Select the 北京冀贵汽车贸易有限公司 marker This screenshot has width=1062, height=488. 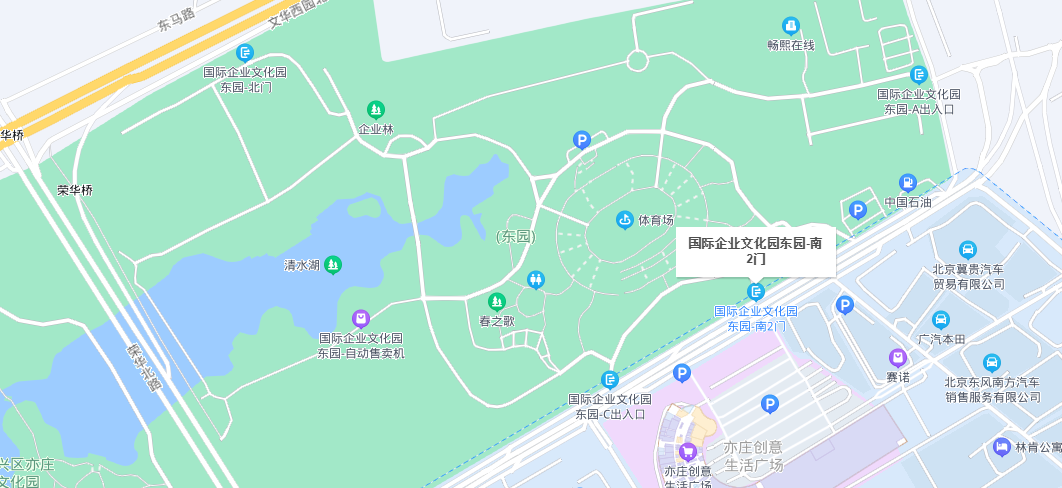(x=967, y=249)
